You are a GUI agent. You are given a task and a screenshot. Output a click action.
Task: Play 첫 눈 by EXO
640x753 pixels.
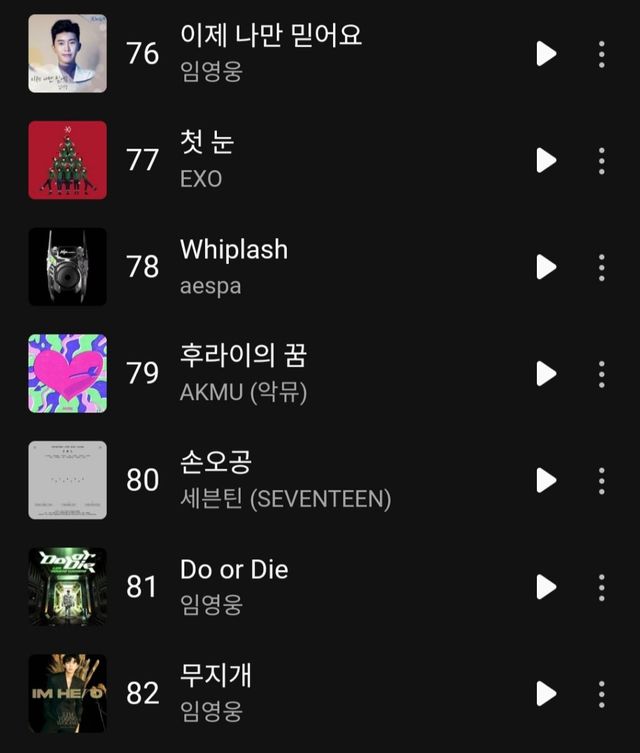[546, 160]
